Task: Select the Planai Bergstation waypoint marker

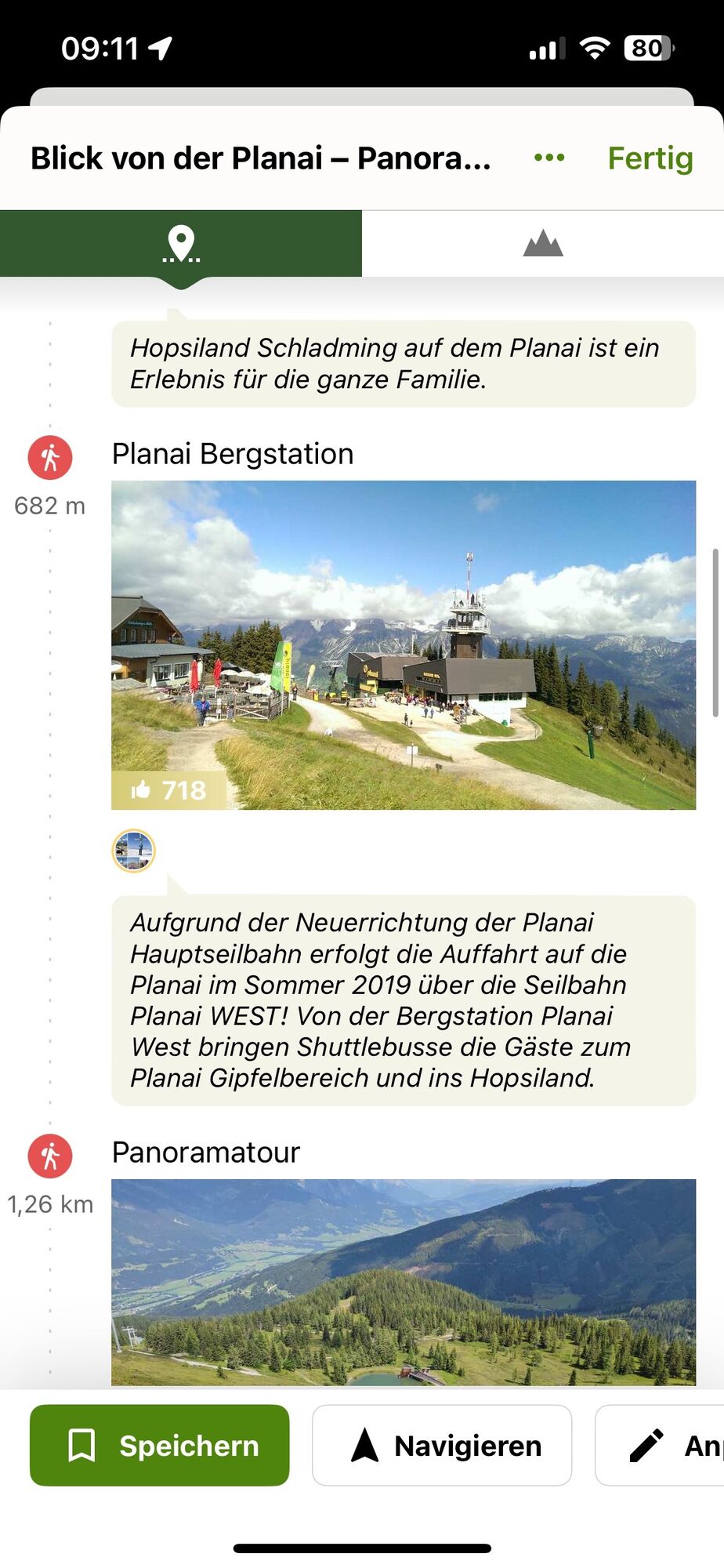Action: tap(50, 457)
